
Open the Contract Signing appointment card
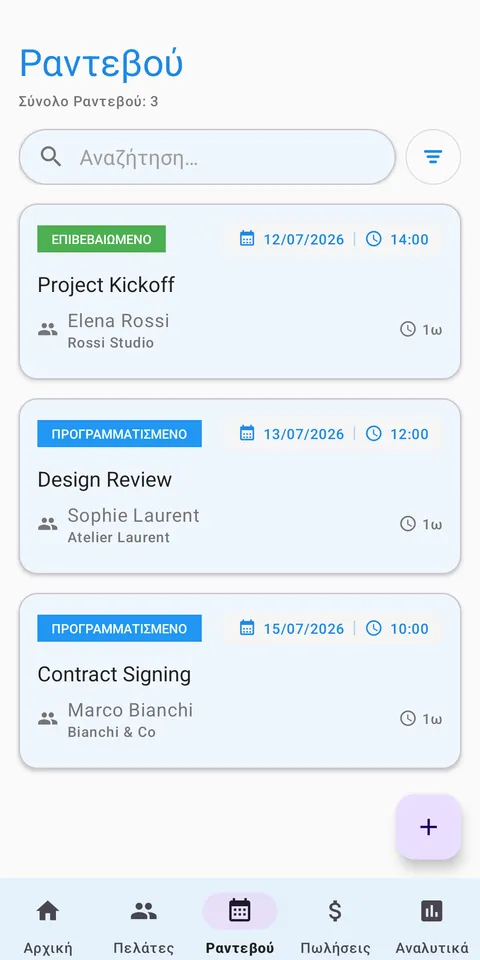(x=240, y=681)
